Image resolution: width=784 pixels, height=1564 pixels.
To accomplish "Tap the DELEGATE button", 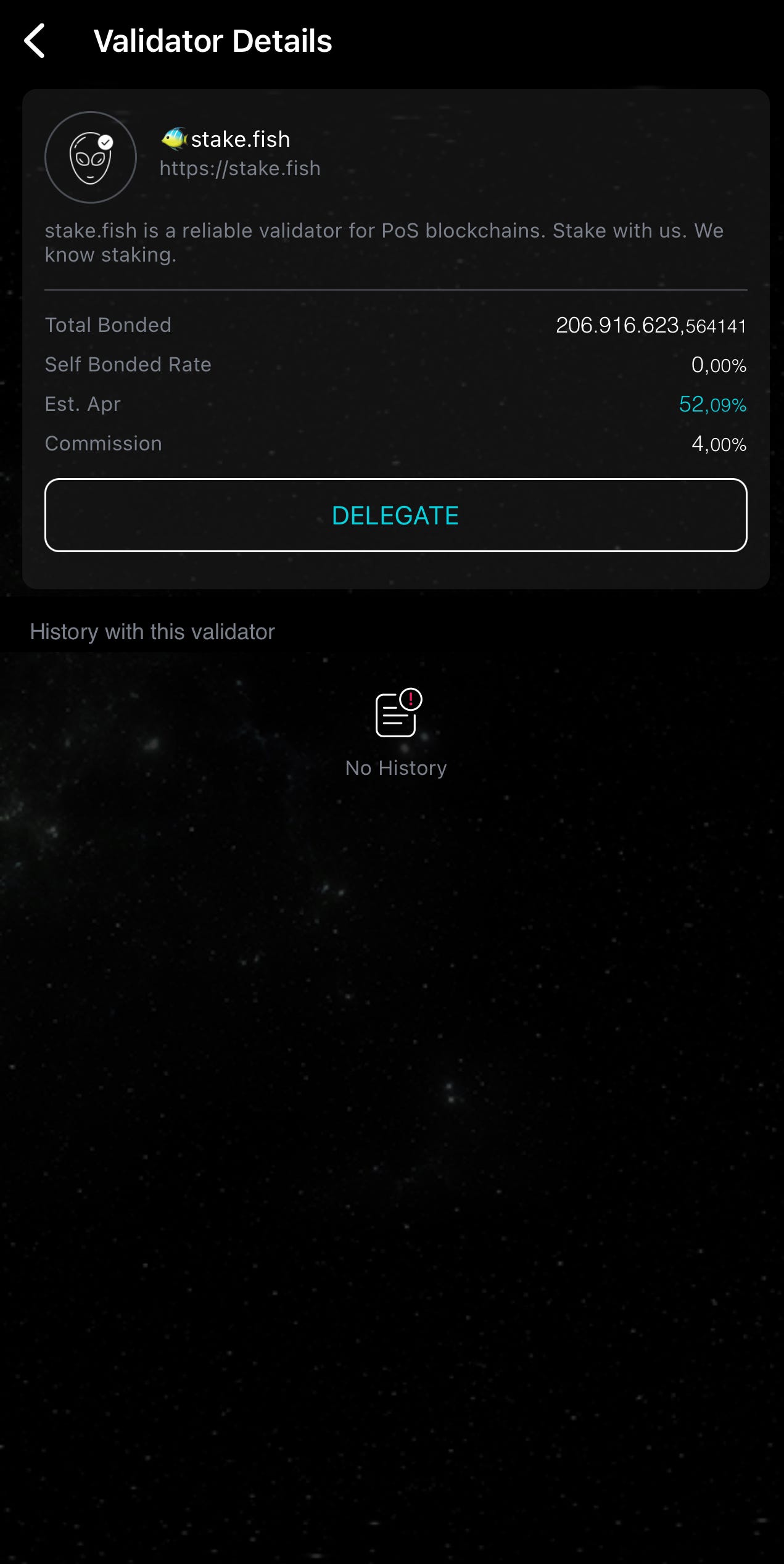I will pyautogui.click(x=395, y=515).
